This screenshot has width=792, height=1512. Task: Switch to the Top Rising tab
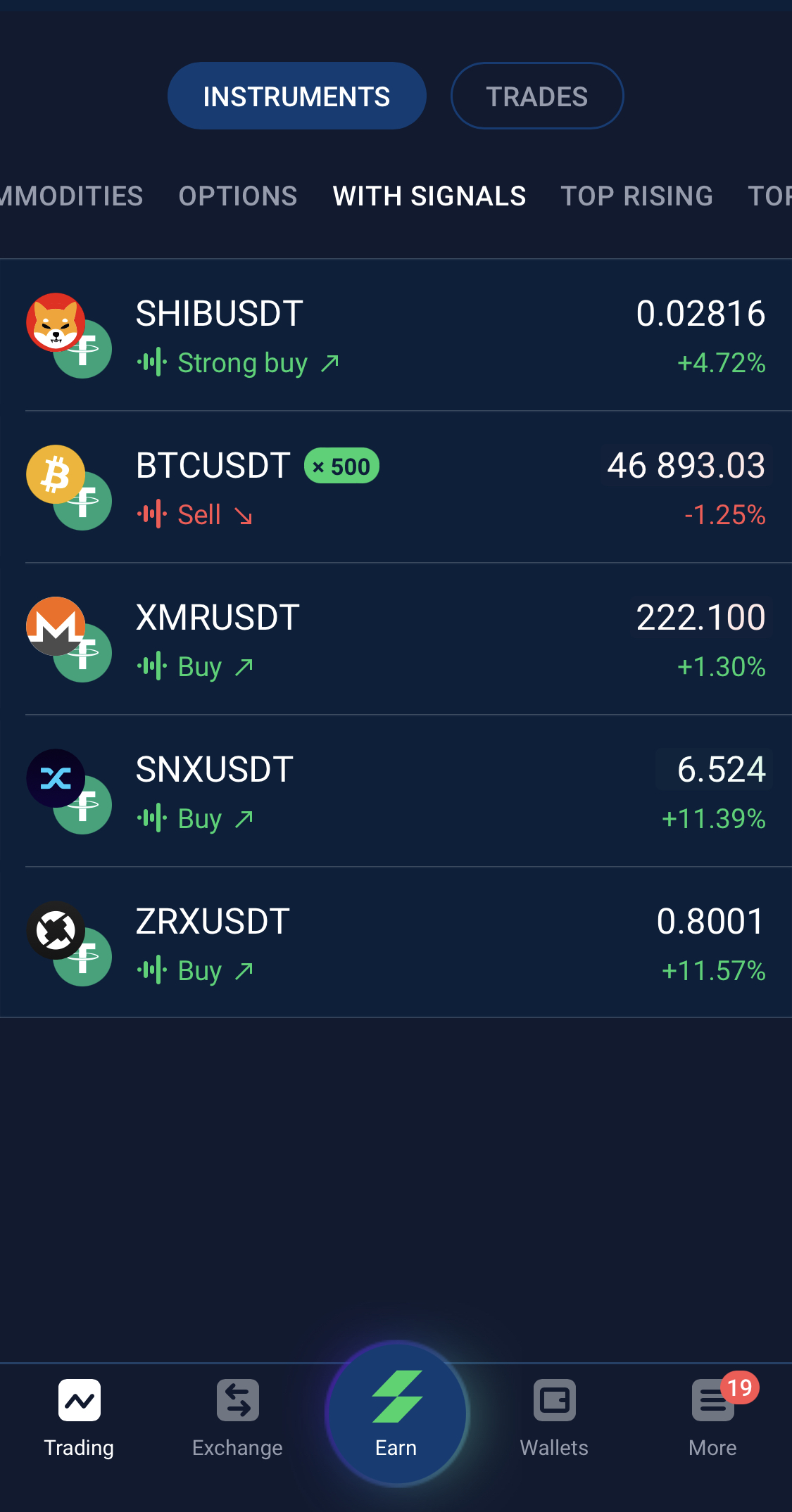[x=636, y=196]
